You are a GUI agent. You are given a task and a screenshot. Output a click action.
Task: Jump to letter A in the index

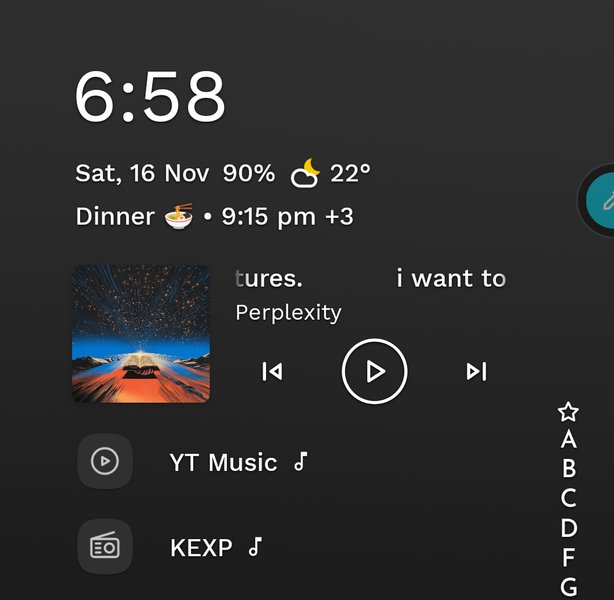pyautogui.click(x=568, y=439)
